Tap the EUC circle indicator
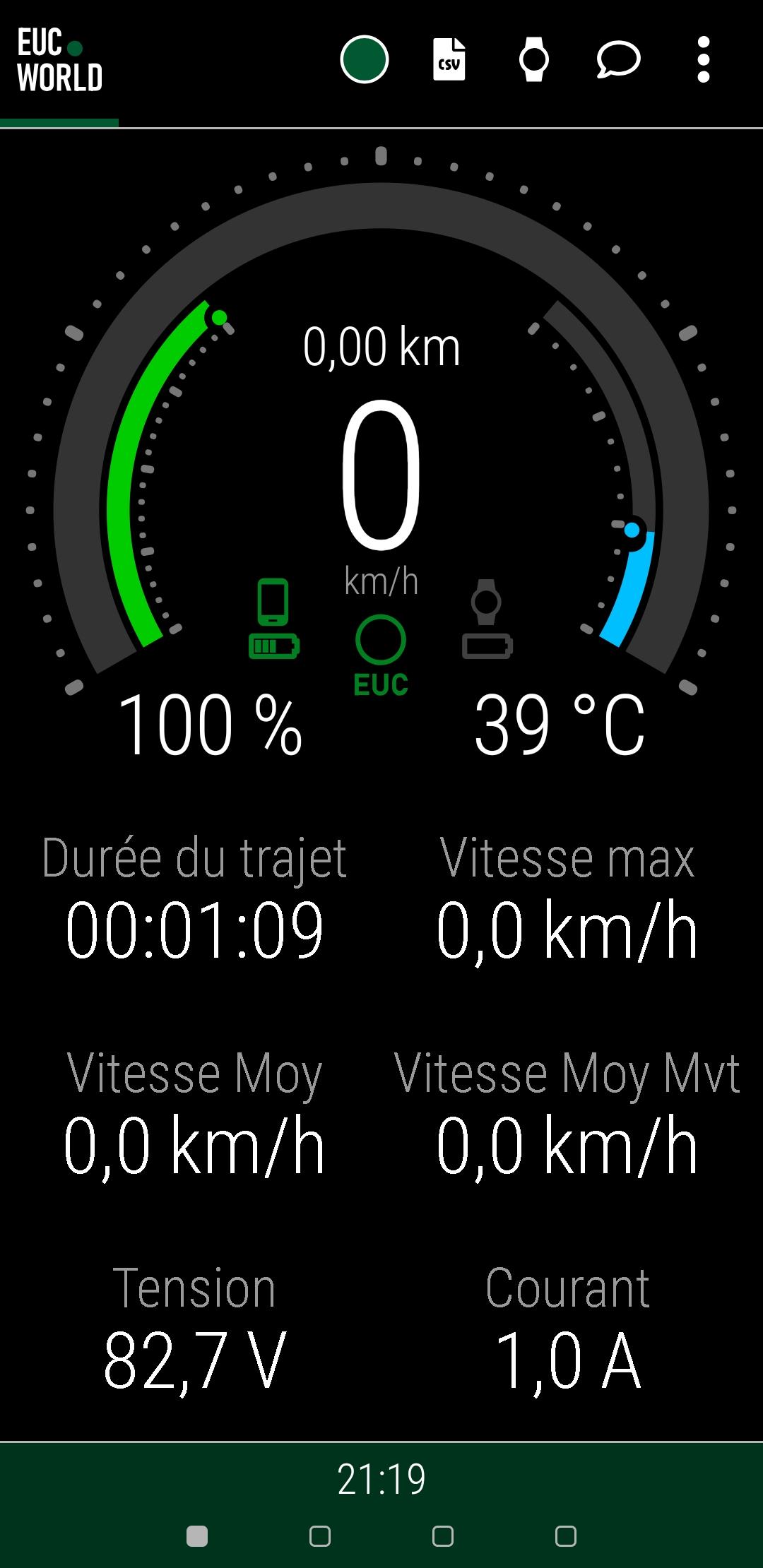The width and height of the screenshot is (763, 1568). point(381,640)
